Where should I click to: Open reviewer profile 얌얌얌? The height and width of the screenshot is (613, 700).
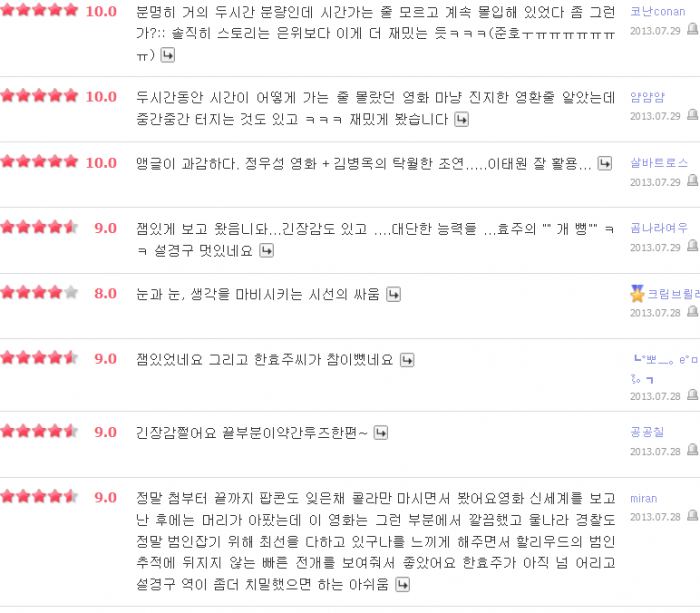pos(647,97)
